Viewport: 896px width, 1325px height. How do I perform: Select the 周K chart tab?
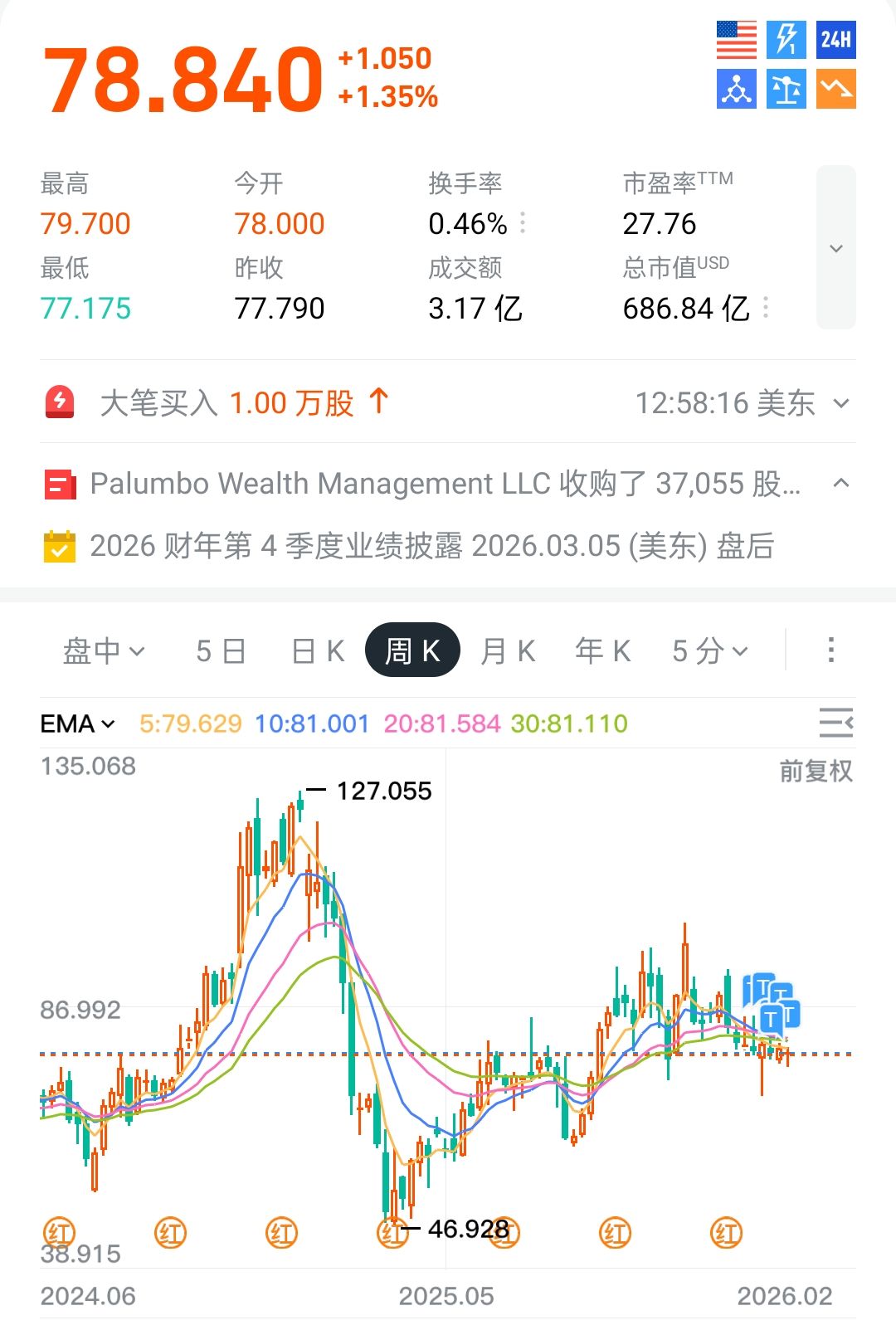coord(412,651)
